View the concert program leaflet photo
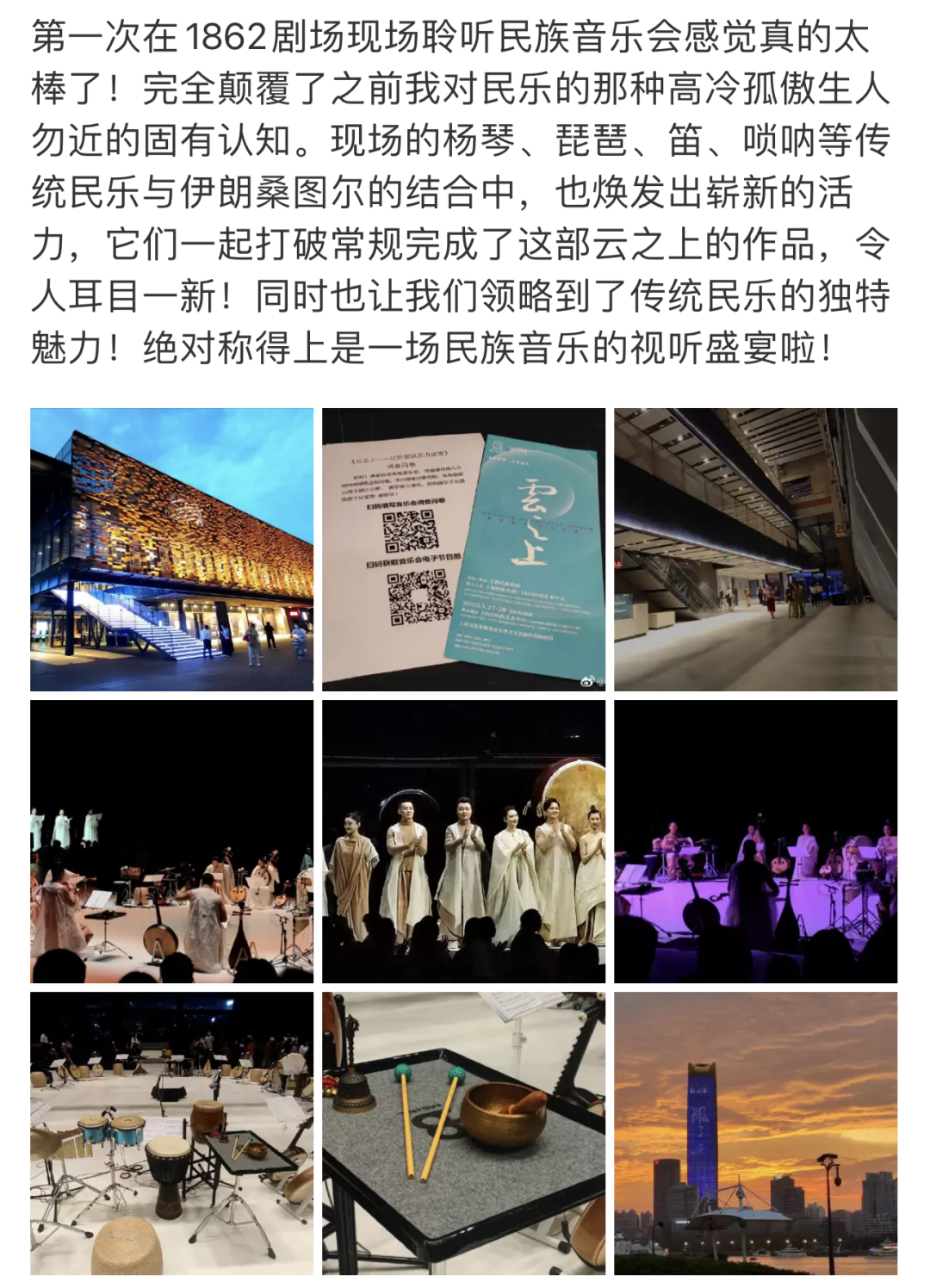Viewport: 930px width, 1288px height. (463, 549)
